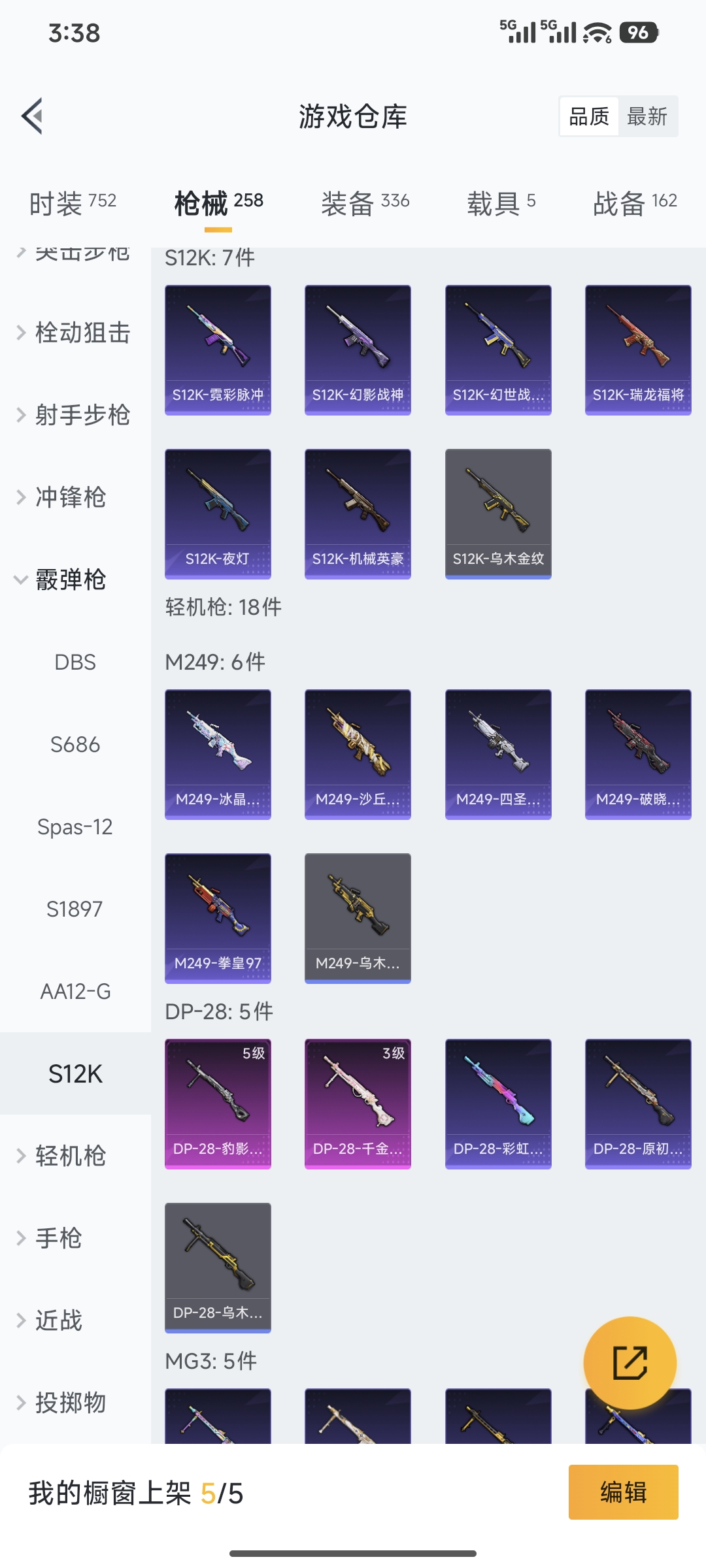Viewport: 706px width, 1568px height.
Task: Sort items by 最新
Action: pyautogui.click(x=647, y=117)
